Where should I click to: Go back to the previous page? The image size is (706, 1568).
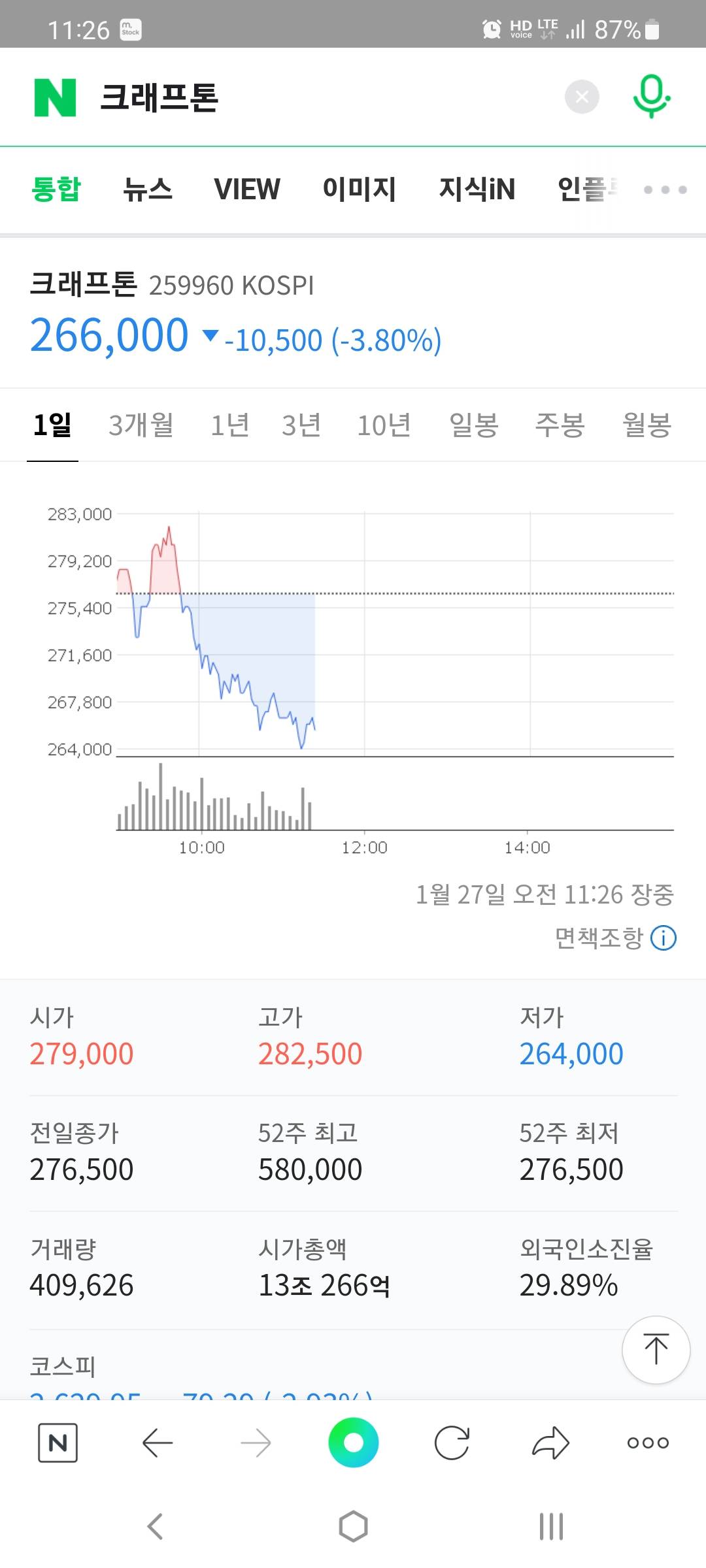tap(158, 1443)
